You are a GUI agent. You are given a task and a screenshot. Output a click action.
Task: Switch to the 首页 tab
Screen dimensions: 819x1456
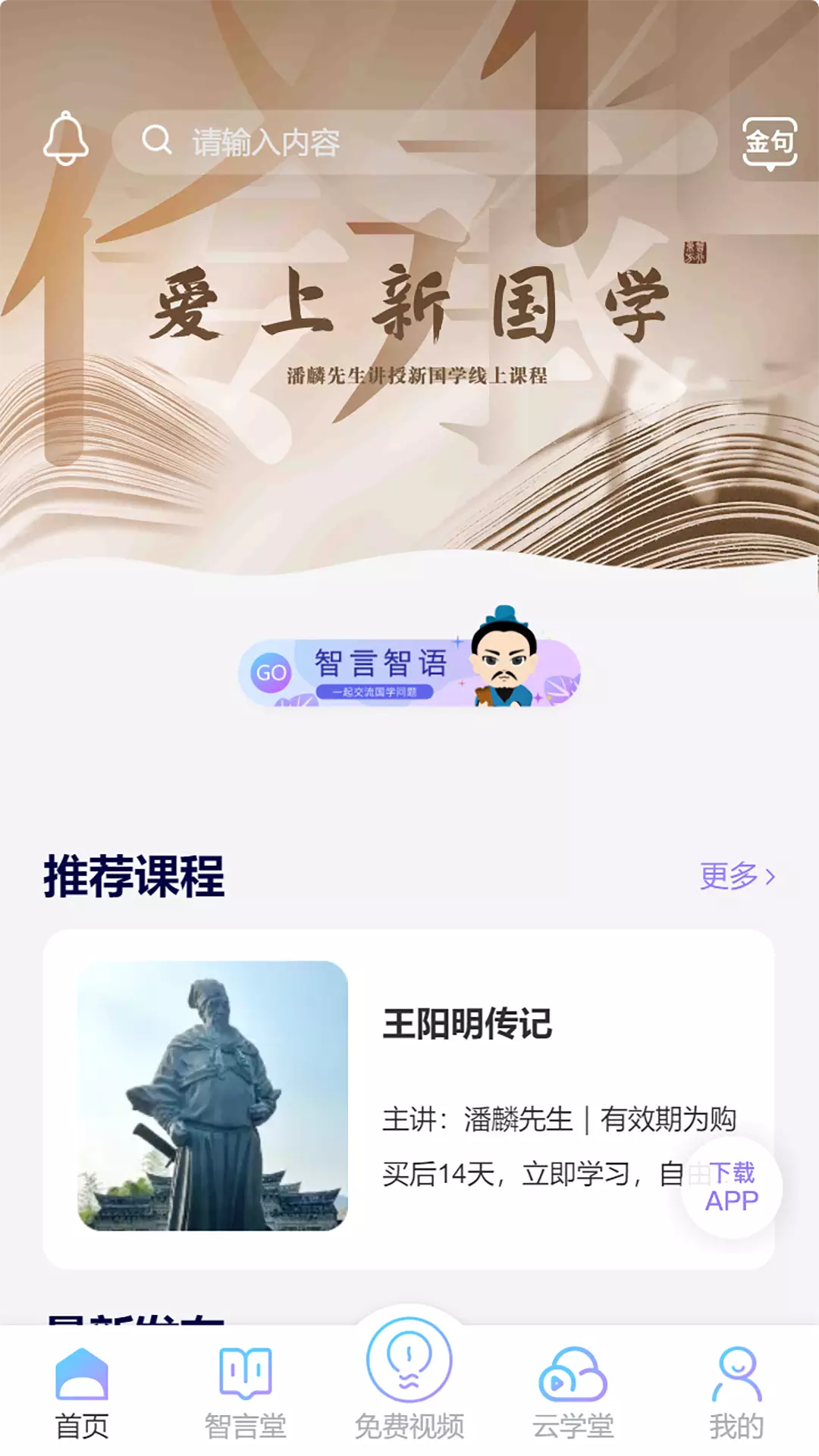click(x=82, y=1394)
